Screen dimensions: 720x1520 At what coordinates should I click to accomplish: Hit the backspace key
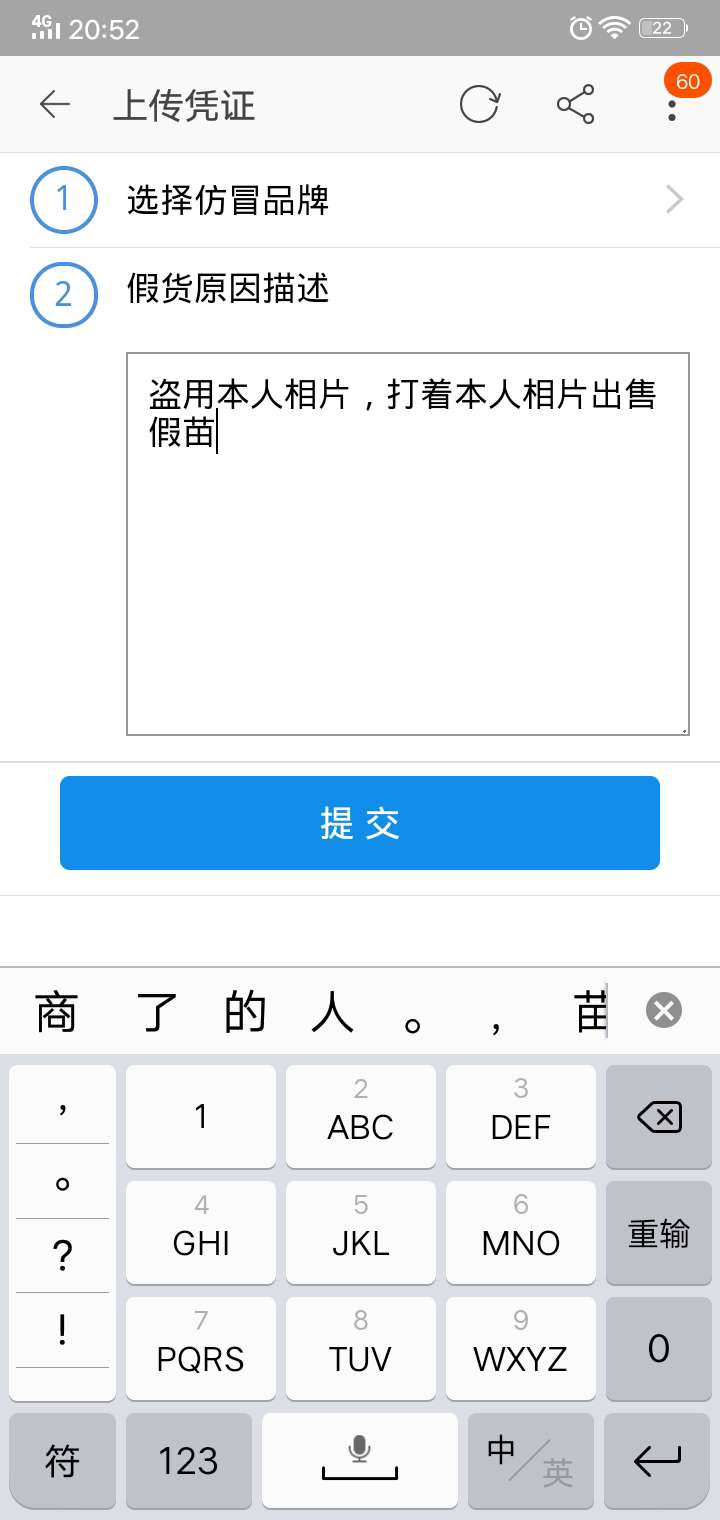[659, 1114]
